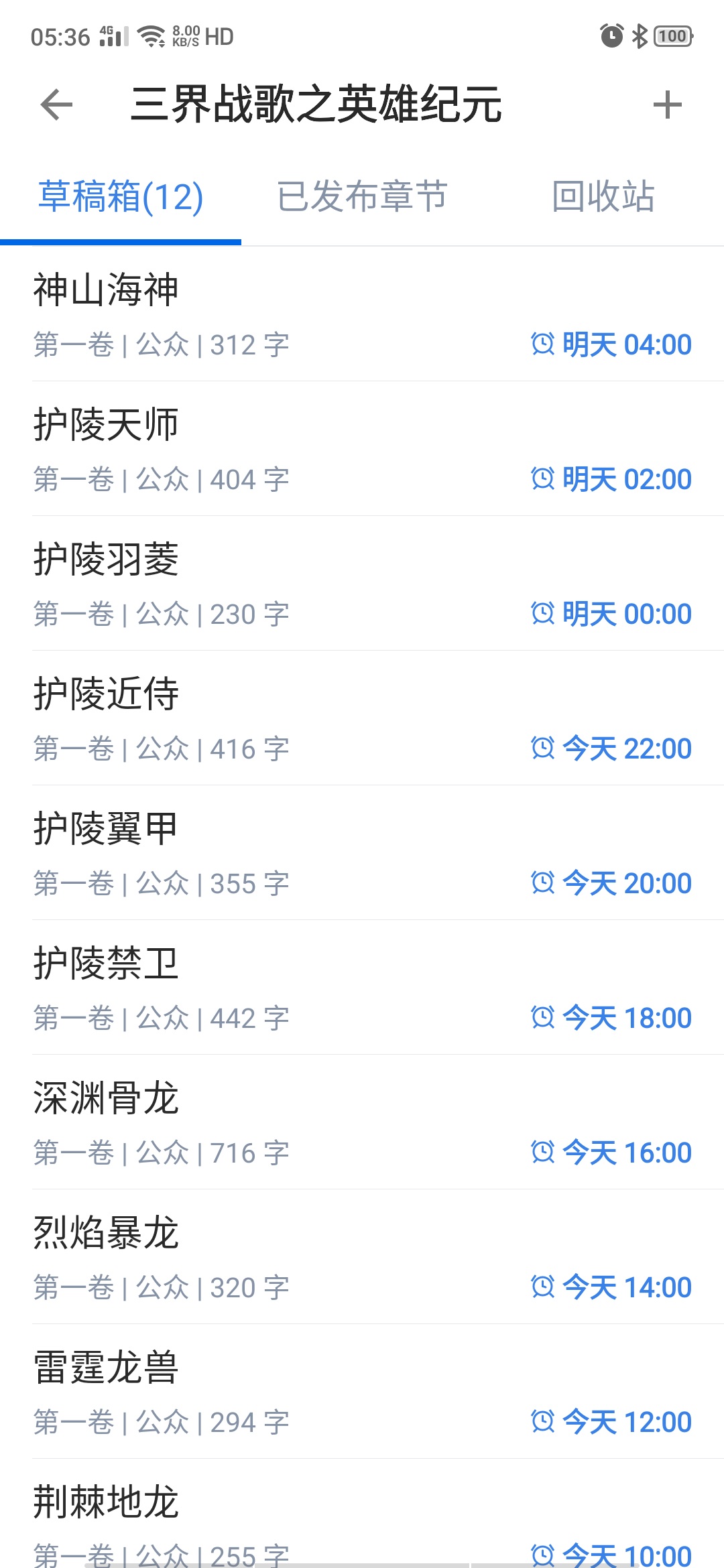Image resolution: width=724 pixels, height=1568 pixels.
Task: Open the 回收站 tab
Action: click(603, 197)
